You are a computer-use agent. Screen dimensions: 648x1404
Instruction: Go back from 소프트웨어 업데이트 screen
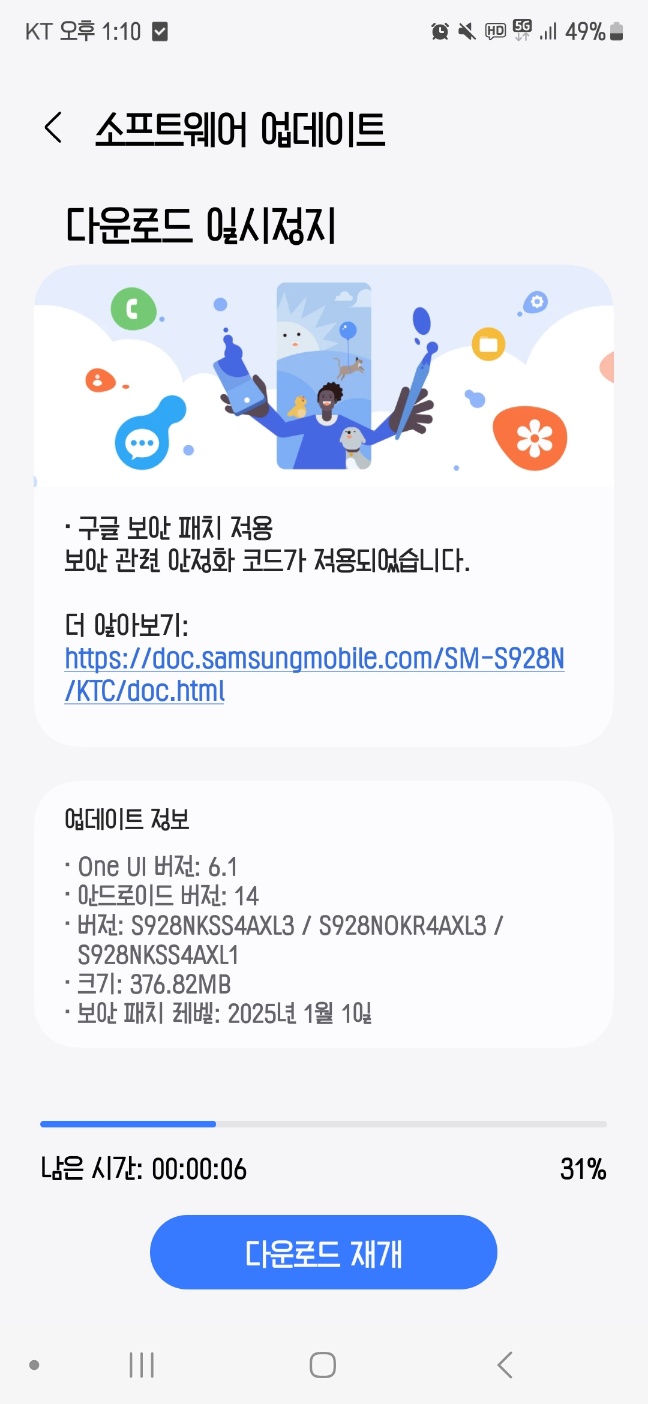53,129
